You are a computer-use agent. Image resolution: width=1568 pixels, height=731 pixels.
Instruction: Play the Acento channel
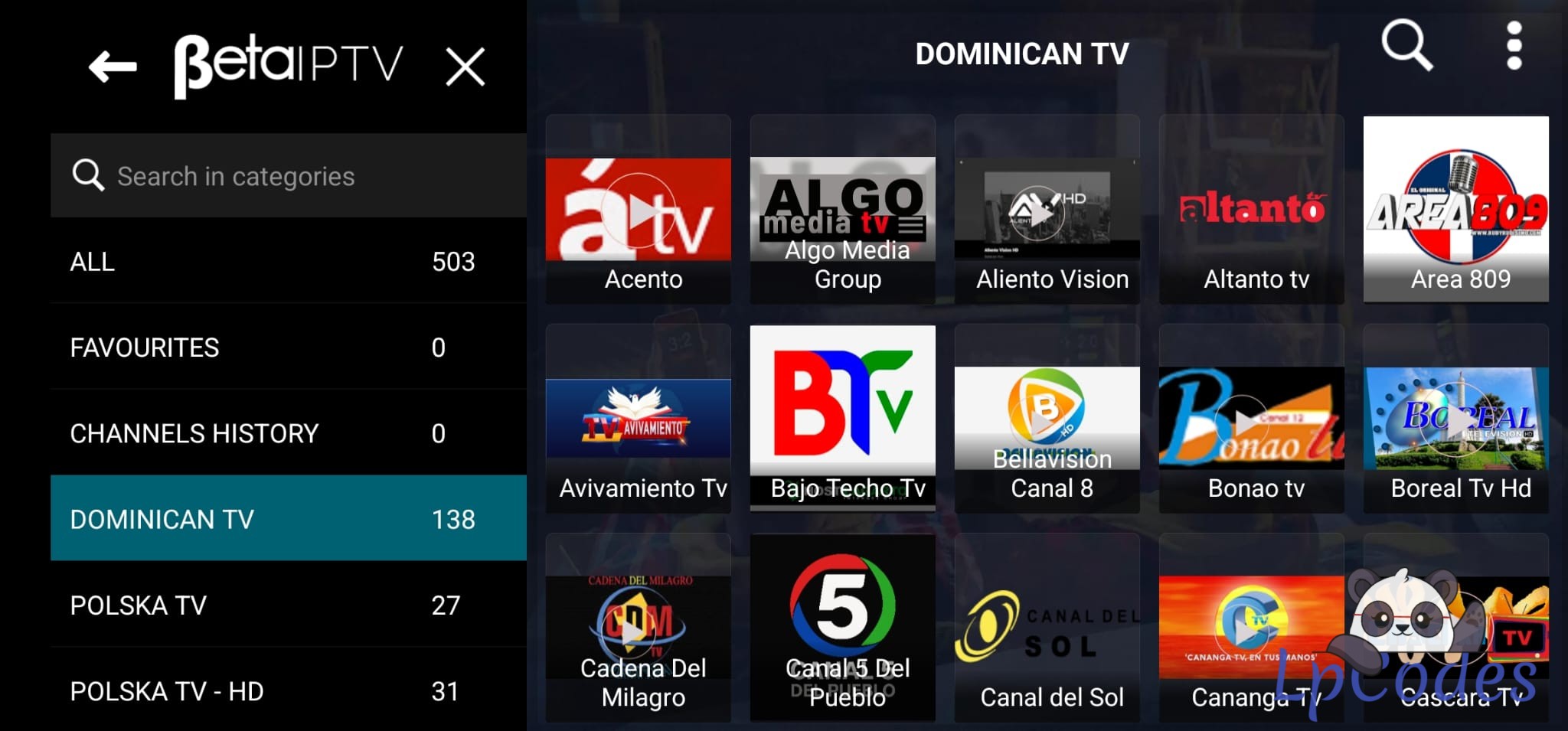point(638,210)
